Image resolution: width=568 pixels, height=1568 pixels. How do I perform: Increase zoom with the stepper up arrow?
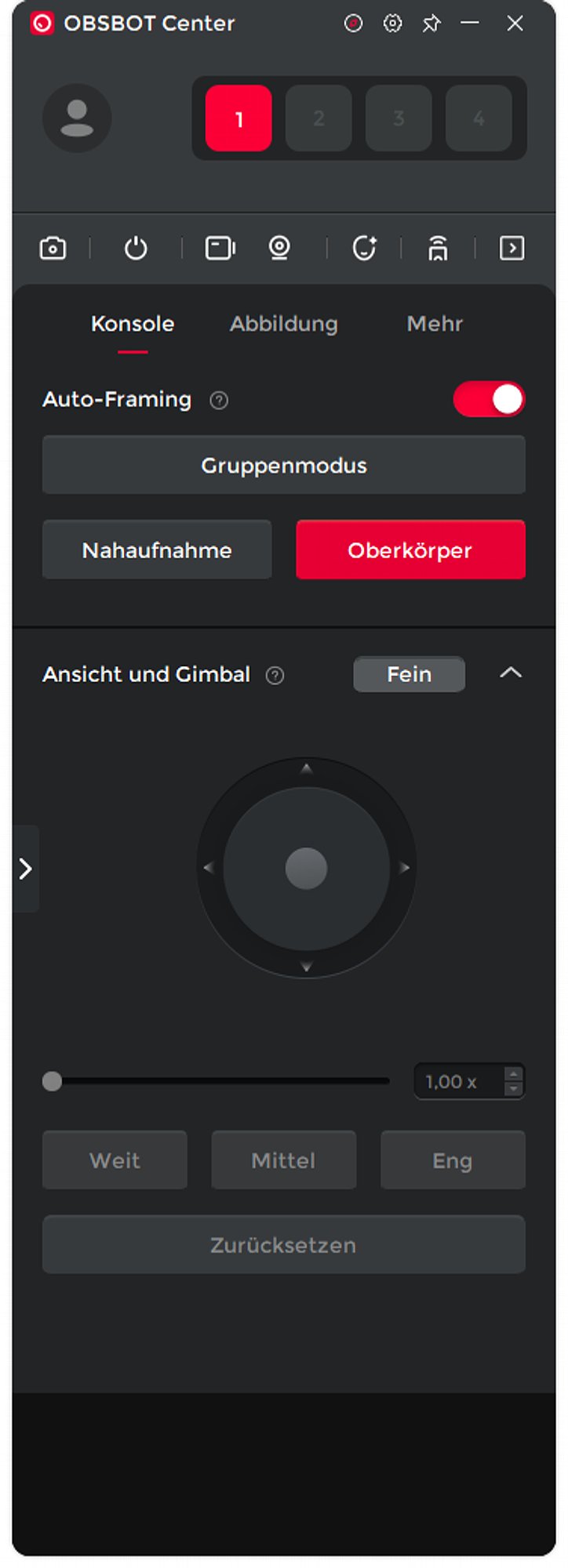pyautogui.click(x=513, y=1075)
